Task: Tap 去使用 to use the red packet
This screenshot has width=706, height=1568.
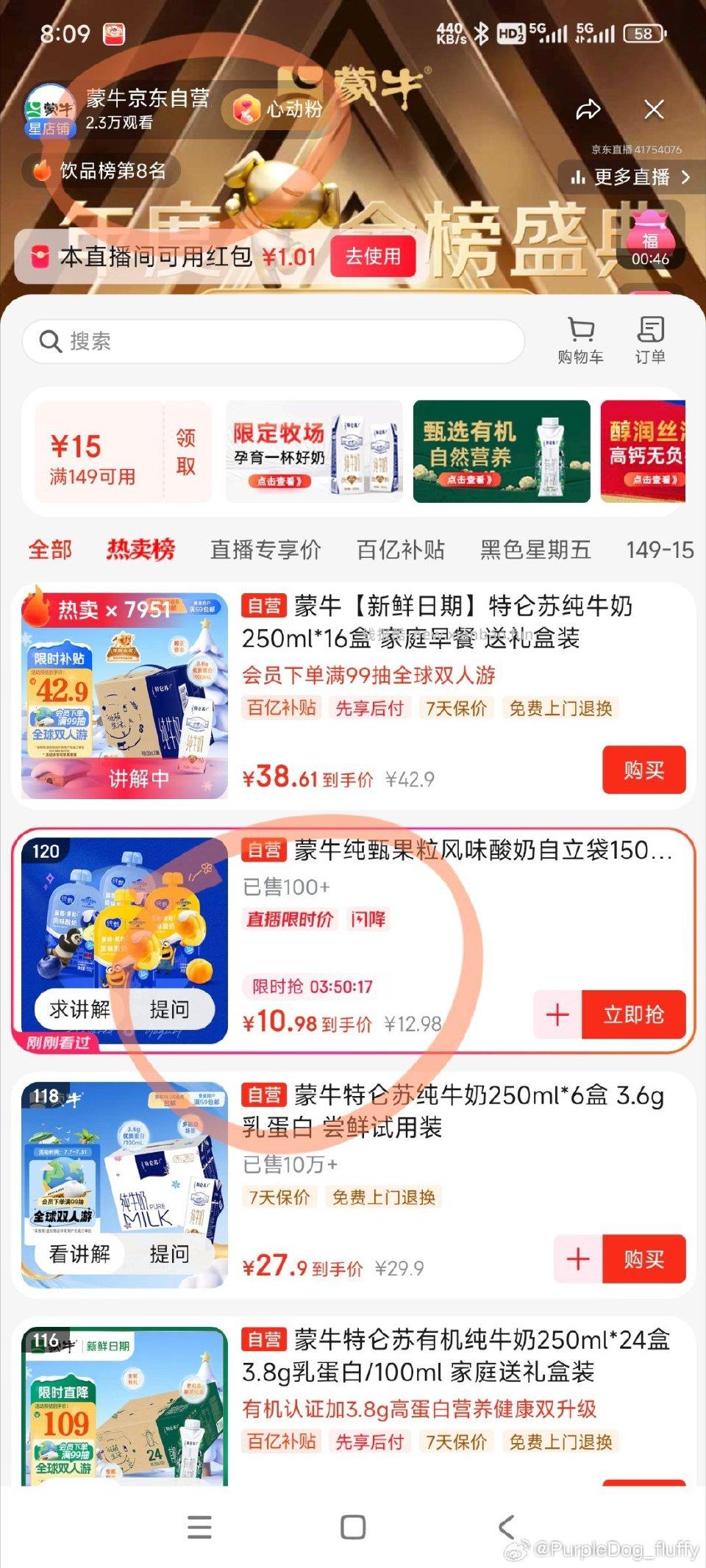Action: coord(374,257)
